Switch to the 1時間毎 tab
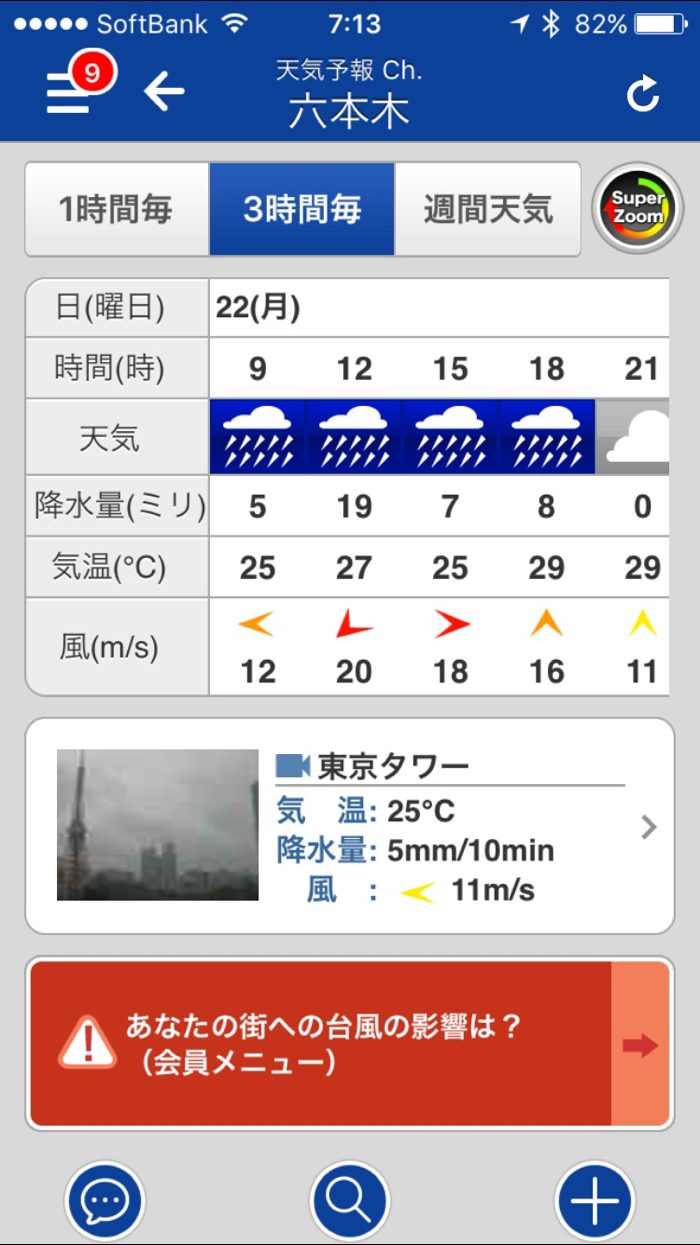This screenshot has width=700, height=1245. point(116,209)
